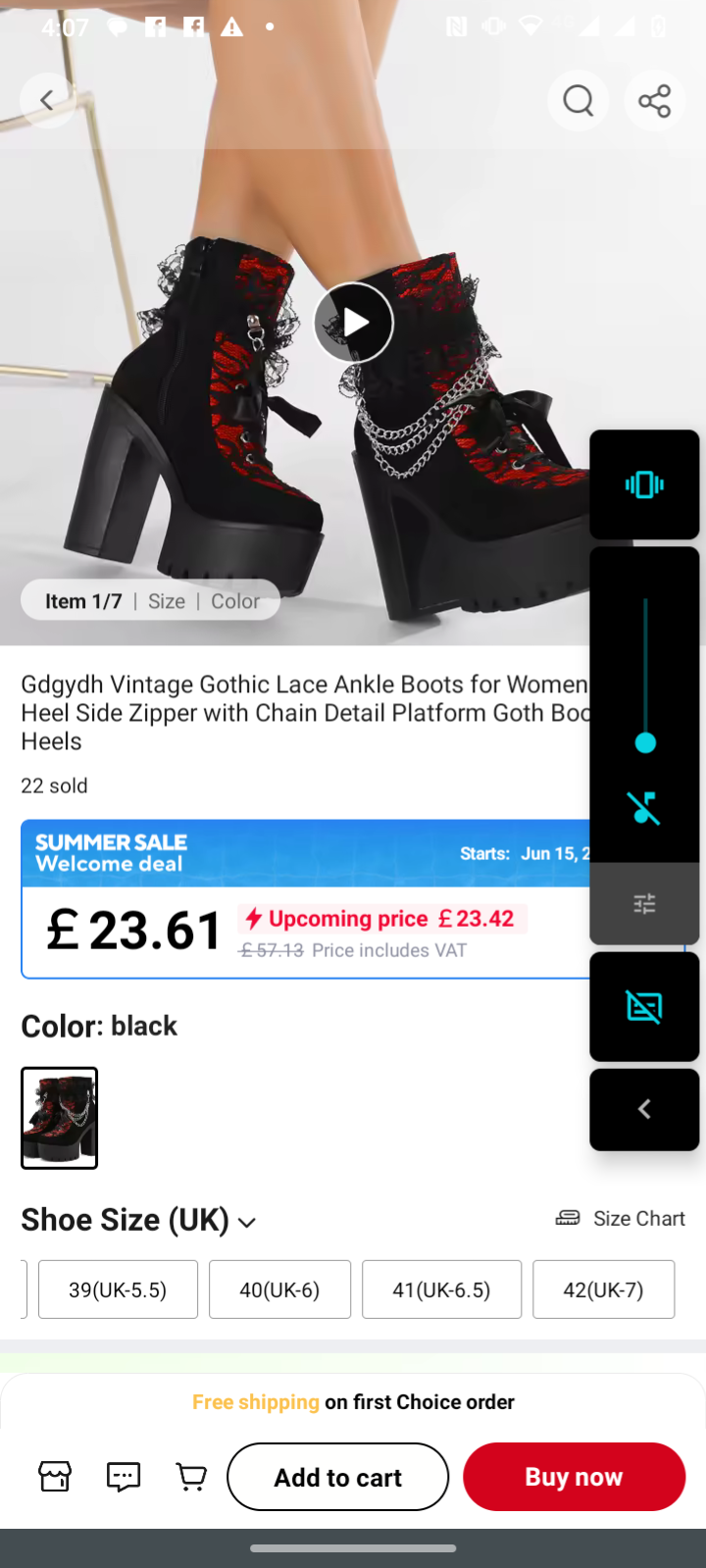
Task: Jump to the Size section
Action: click(167, 601)
